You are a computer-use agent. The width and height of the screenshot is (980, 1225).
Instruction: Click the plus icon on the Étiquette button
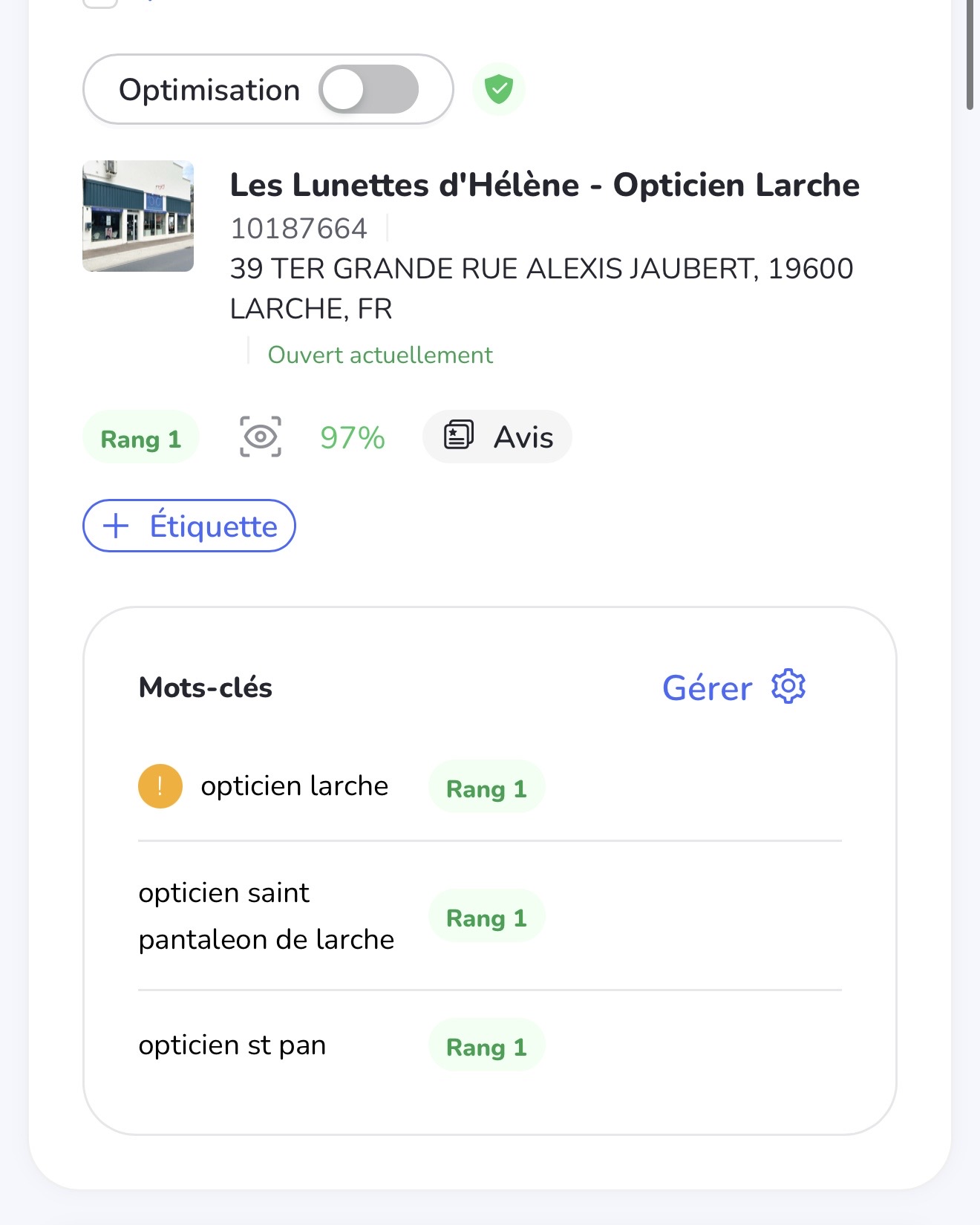pyautogui.click(x=115, y=526)
